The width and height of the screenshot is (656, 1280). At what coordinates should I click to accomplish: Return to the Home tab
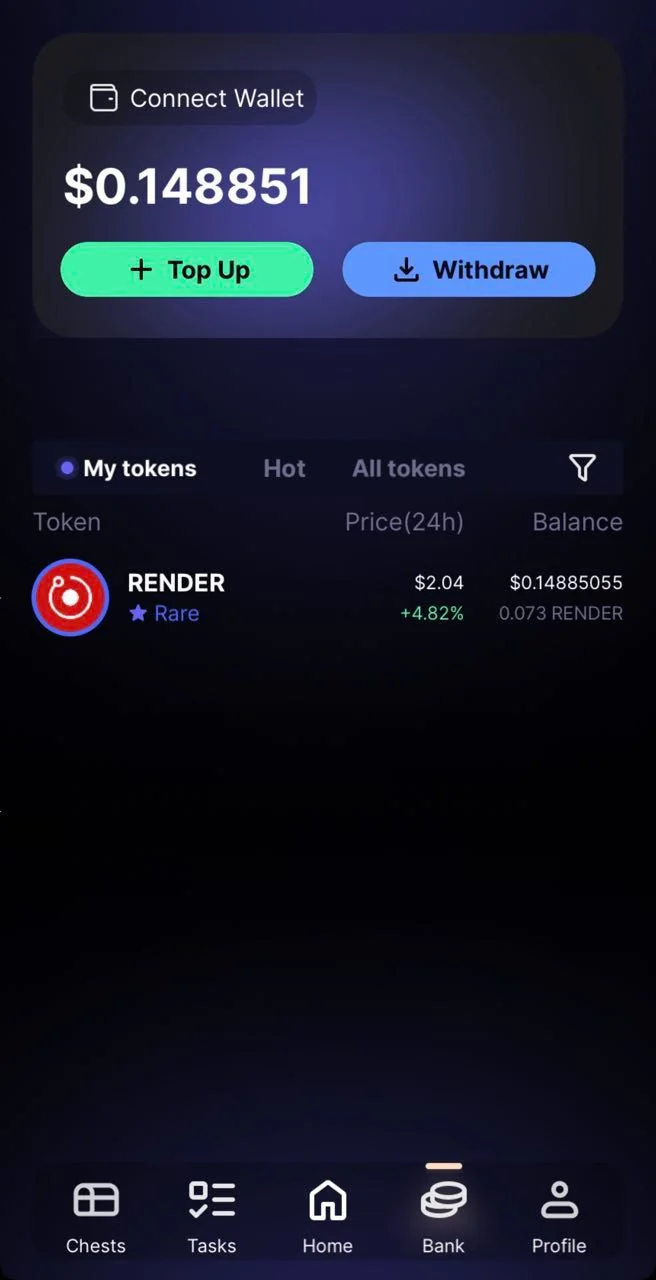(x=328, y=1217)
